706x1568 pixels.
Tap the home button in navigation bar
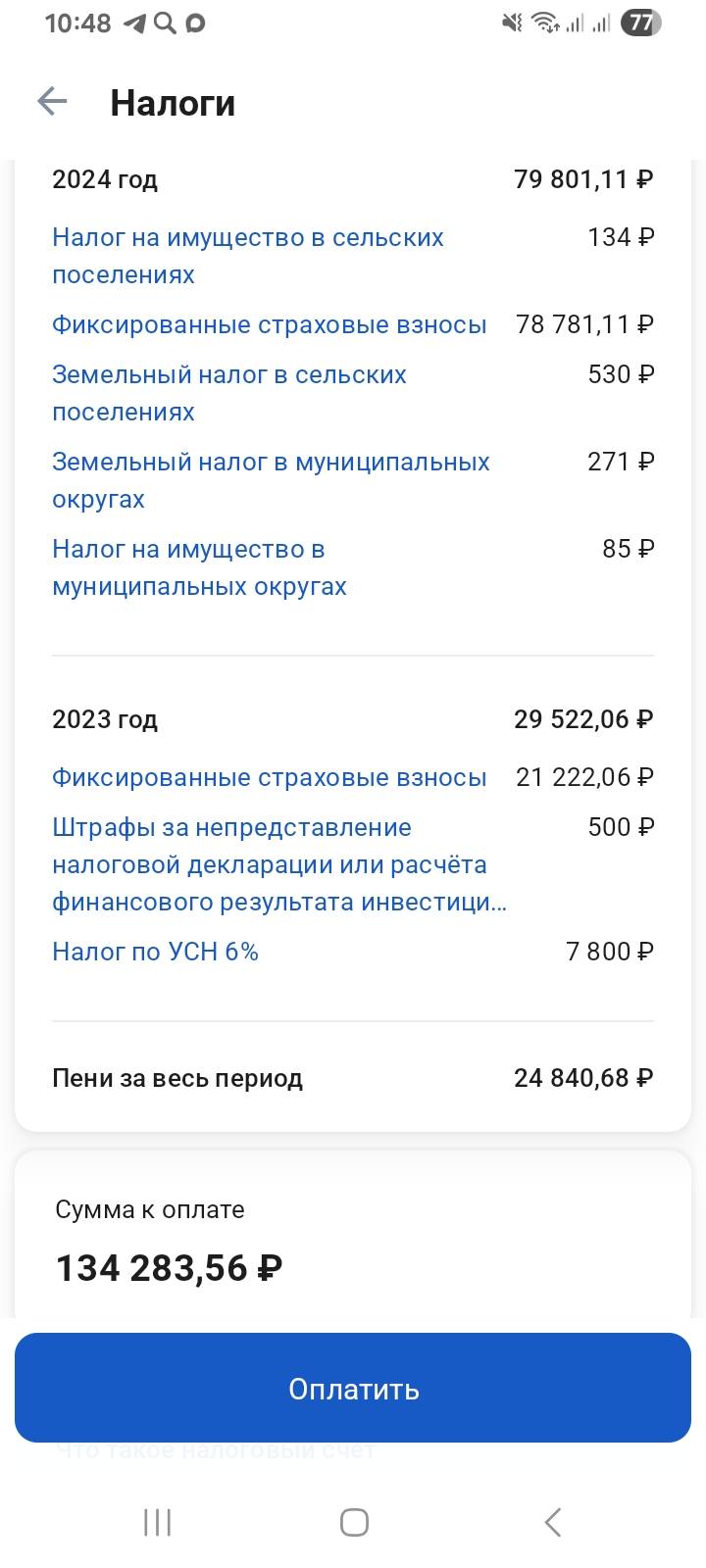(x=353, y=1522)
